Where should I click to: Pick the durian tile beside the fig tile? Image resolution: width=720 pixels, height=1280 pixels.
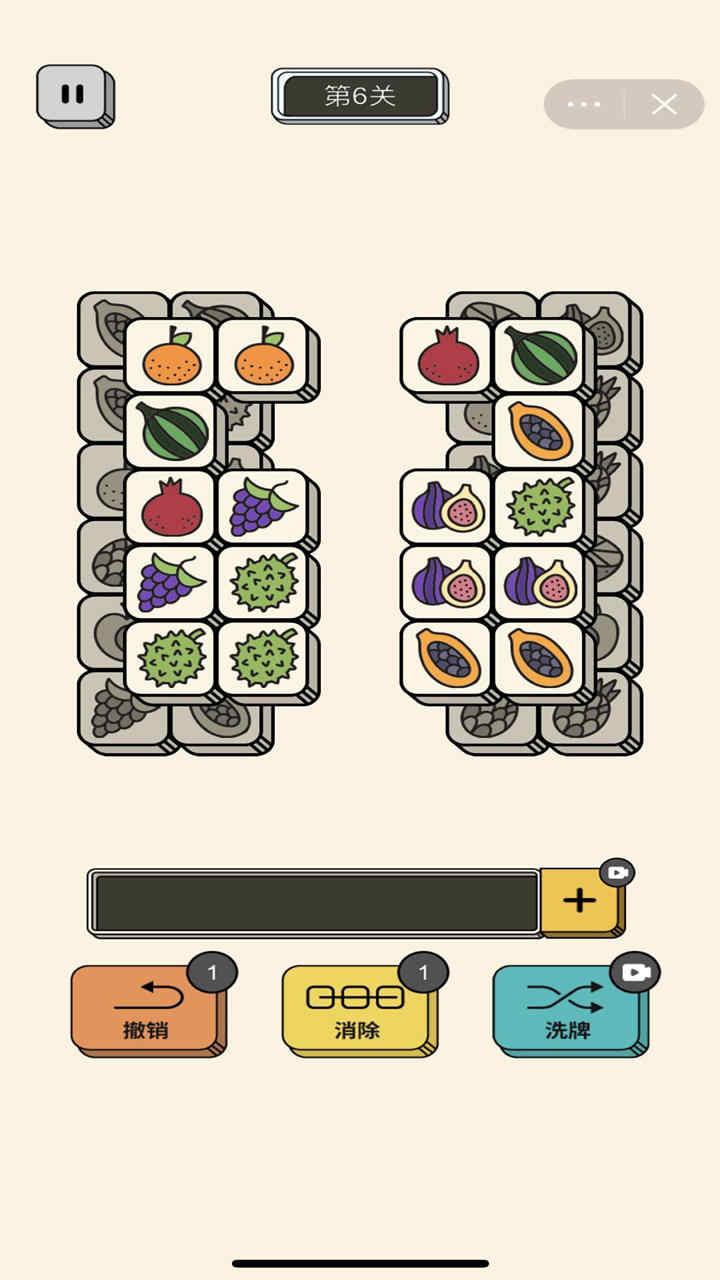coord(540,507)
